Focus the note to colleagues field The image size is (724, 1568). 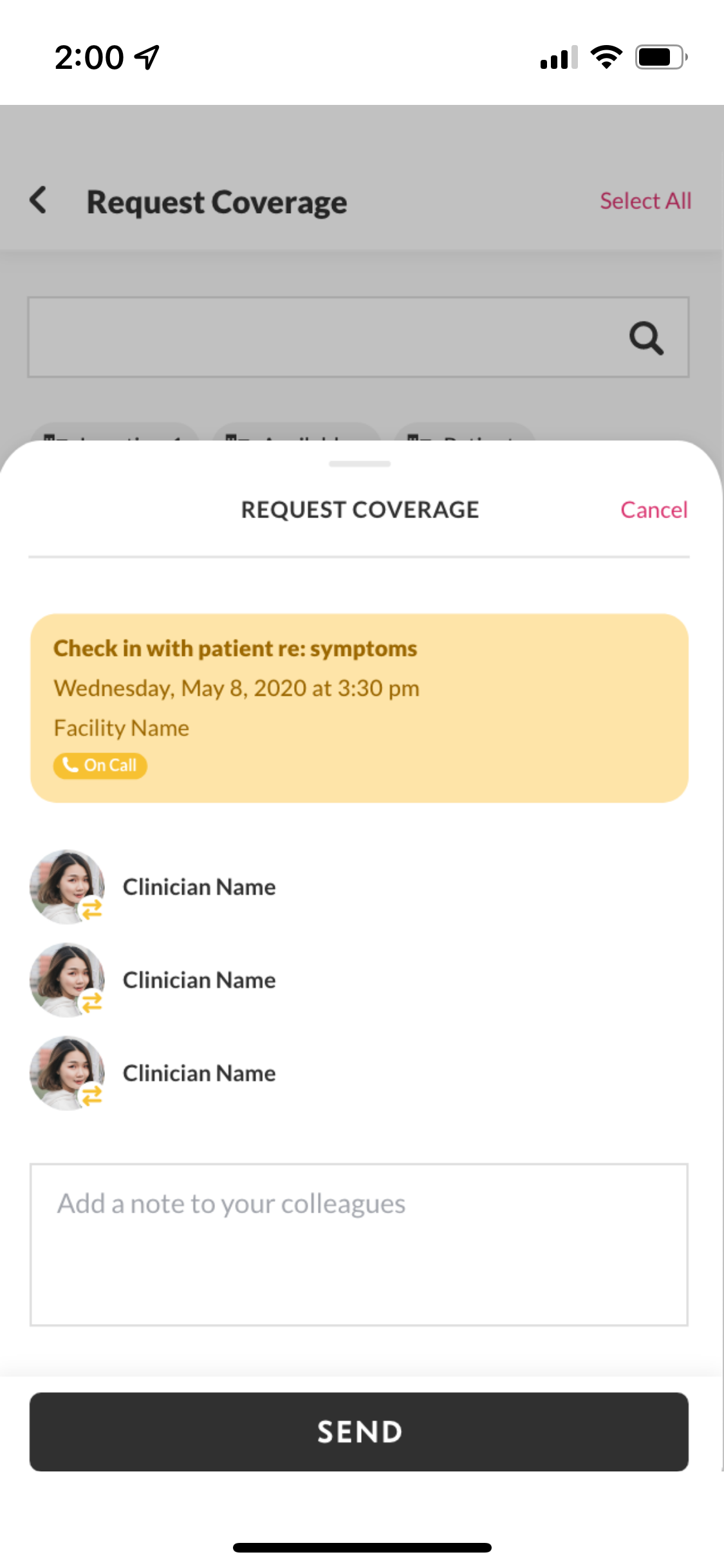[x=358, y=1244]
